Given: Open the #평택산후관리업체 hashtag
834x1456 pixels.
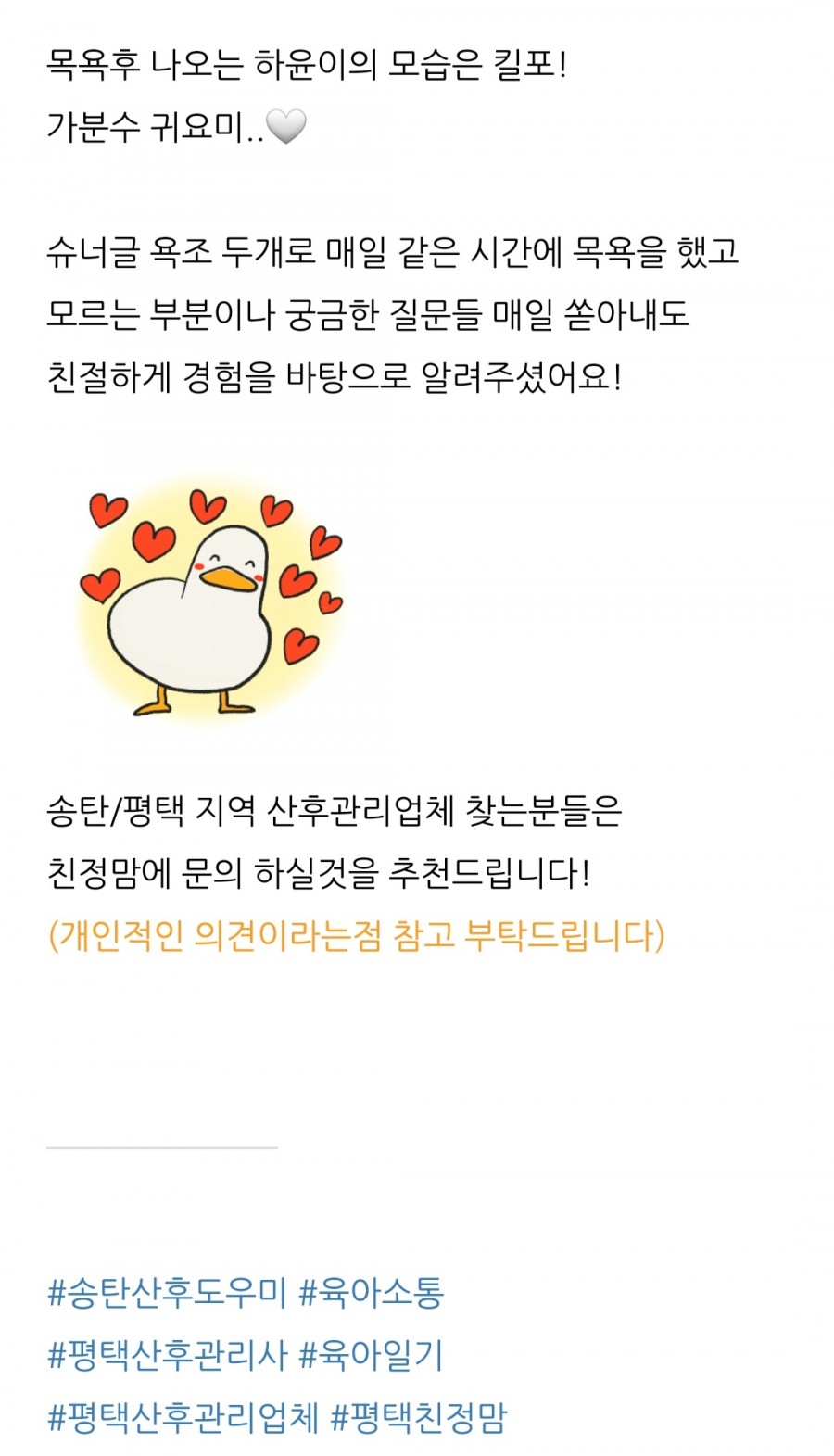Looking at the screenshot, I should (x=183, y=1418).
